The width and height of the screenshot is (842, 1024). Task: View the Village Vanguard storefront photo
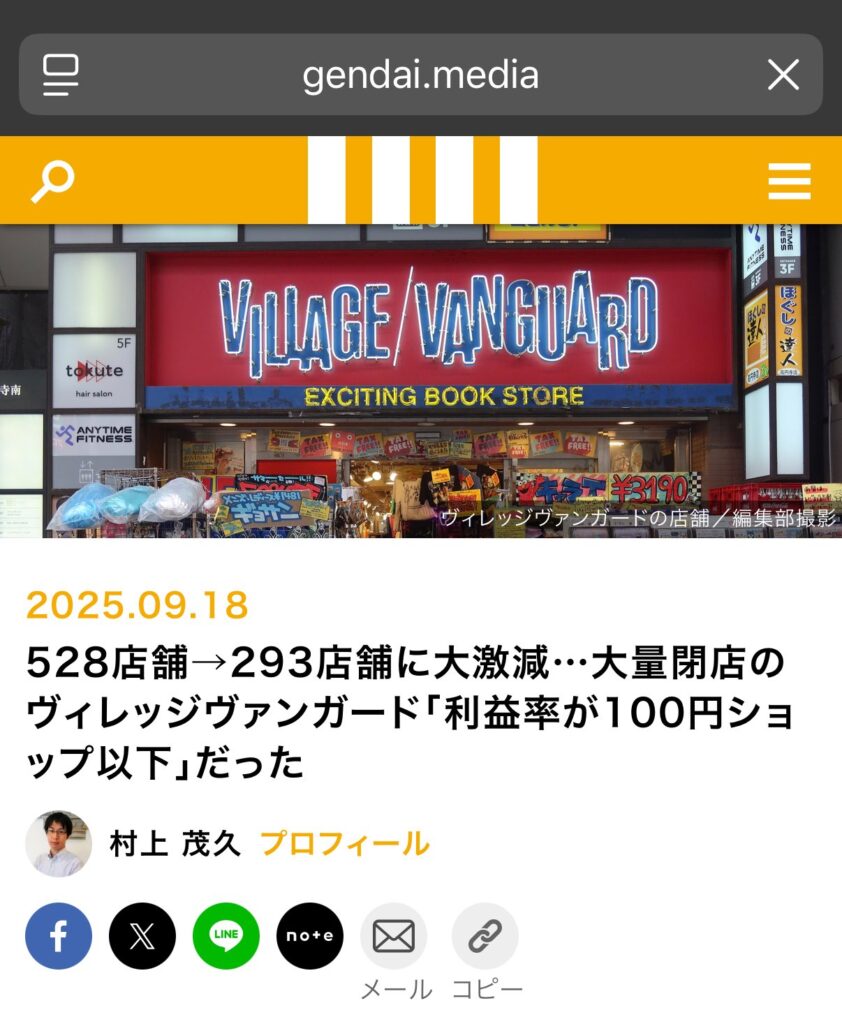pyautogui.click(x=421, y=380)
